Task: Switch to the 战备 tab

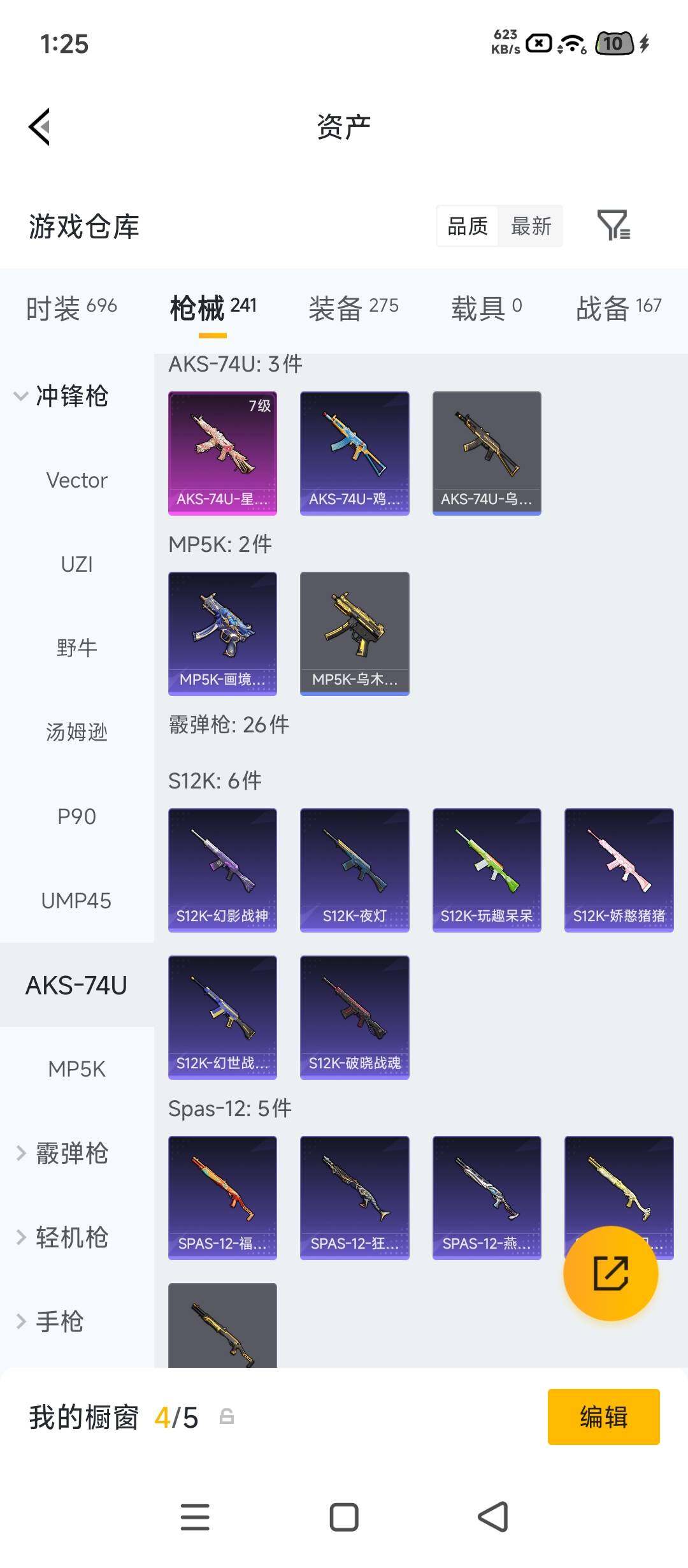Action: coord(619,308)
